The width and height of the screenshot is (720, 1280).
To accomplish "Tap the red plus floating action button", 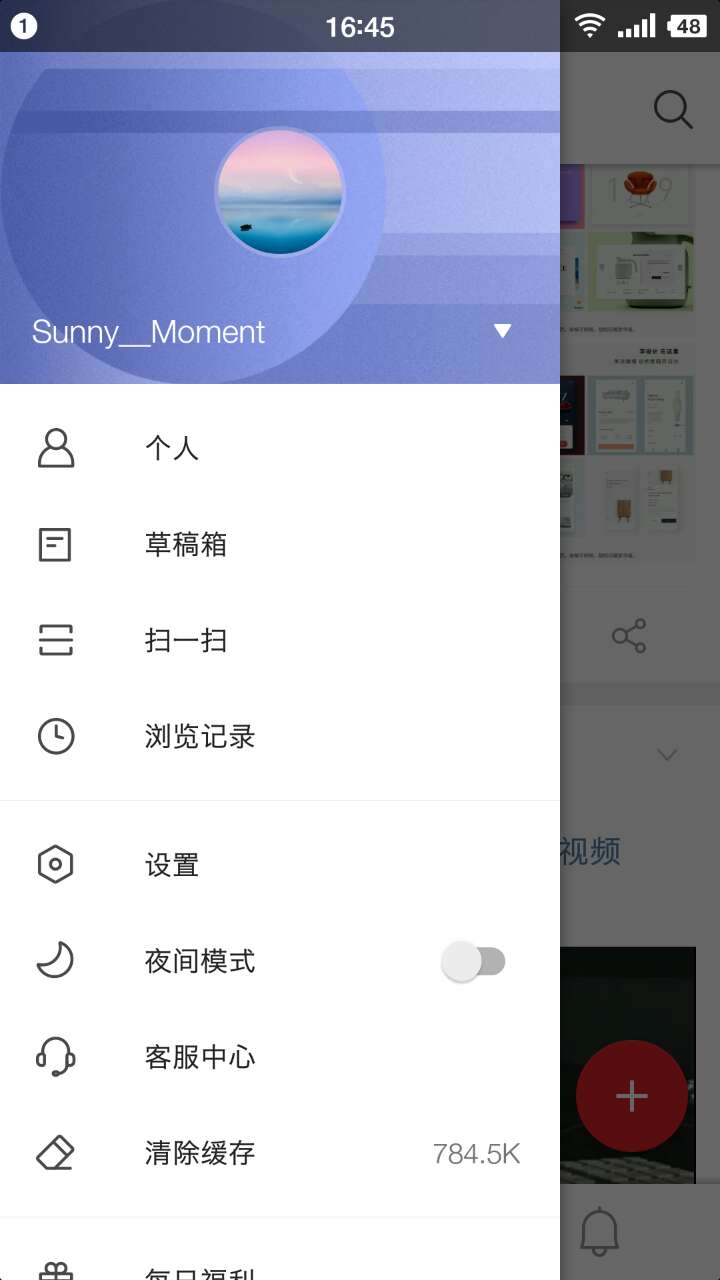I will pos(631,1095).
